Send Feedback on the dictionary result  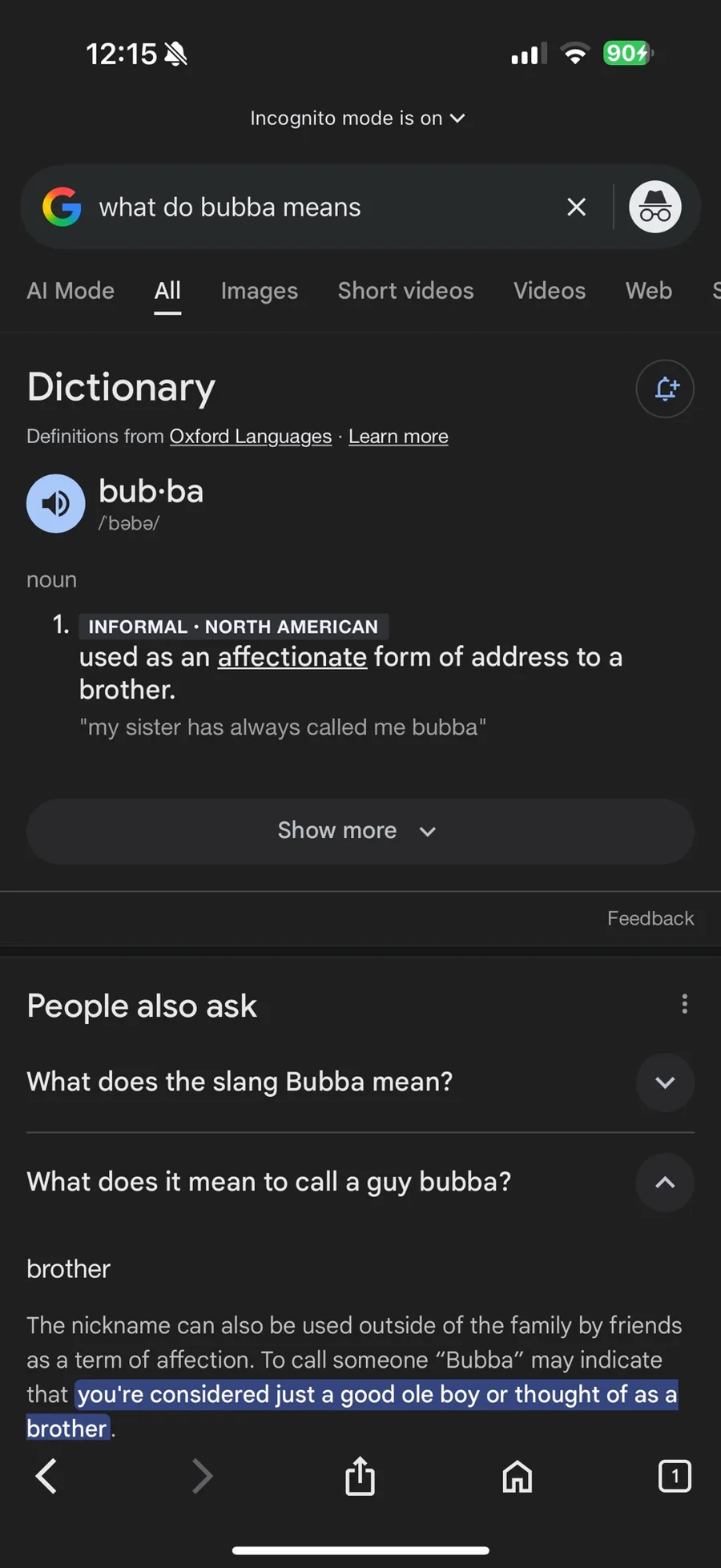(651, 918)
